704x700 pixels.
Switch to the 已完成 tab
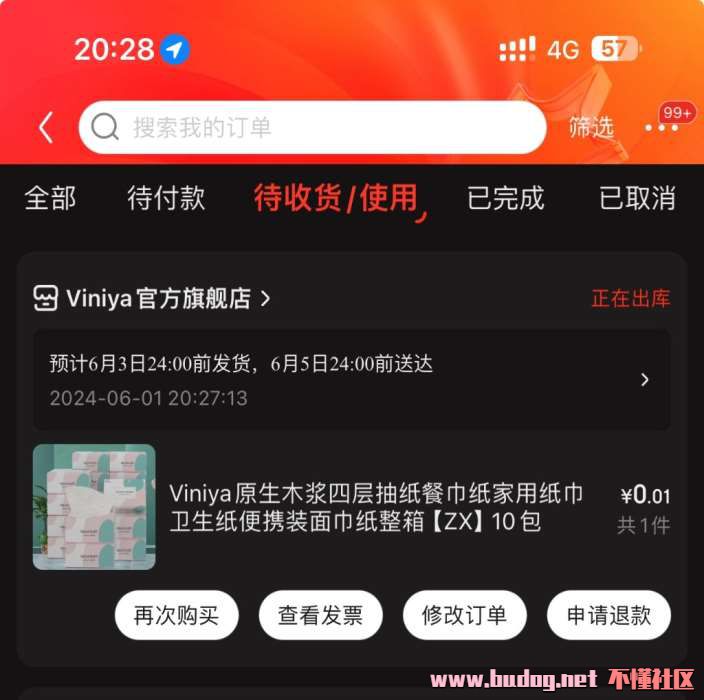click(x=506, y=198)
